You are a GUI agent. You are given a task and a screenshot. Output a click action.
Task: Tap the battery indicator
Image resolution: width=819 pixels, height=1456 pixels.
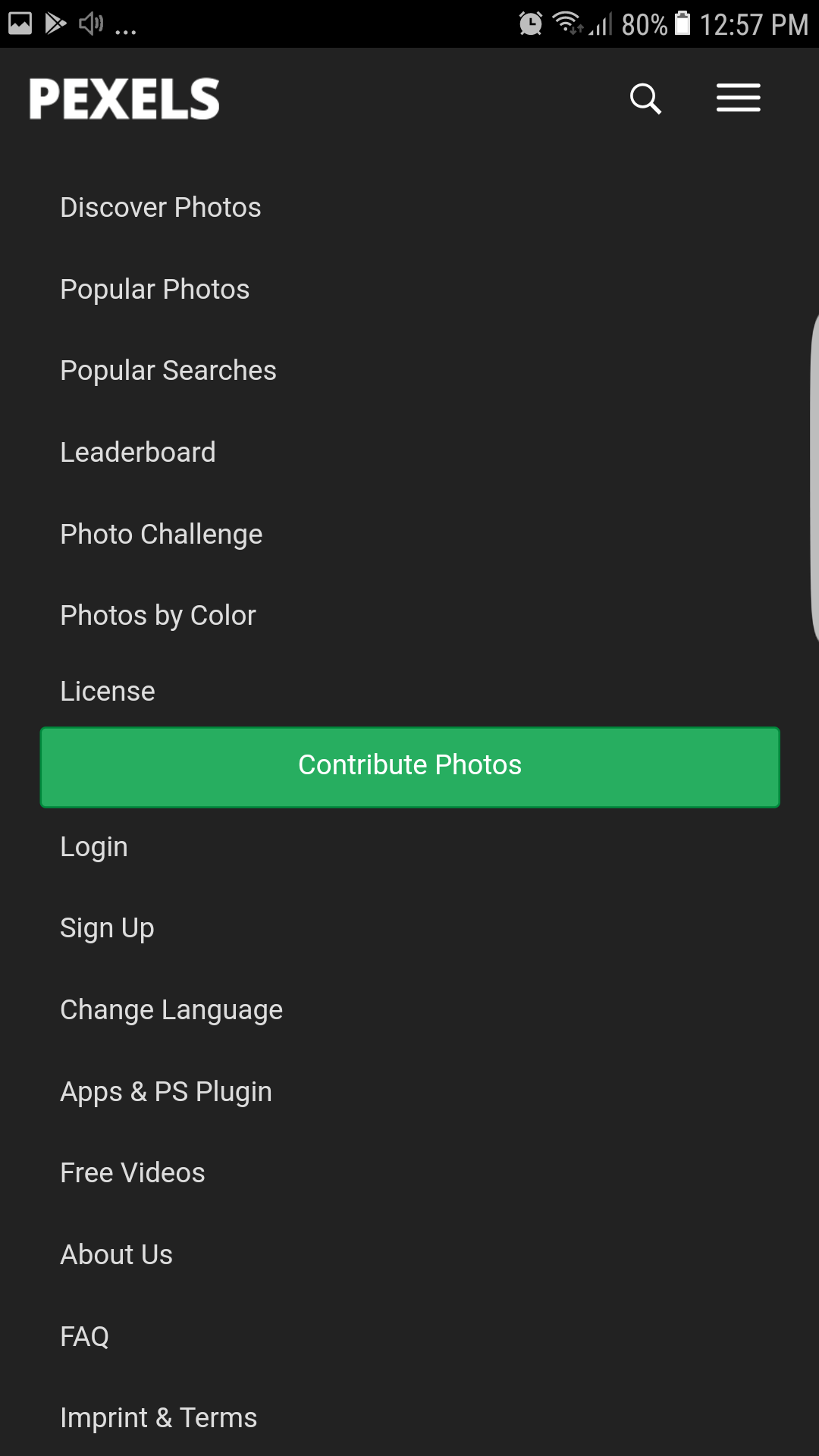[x=685, y=24]
